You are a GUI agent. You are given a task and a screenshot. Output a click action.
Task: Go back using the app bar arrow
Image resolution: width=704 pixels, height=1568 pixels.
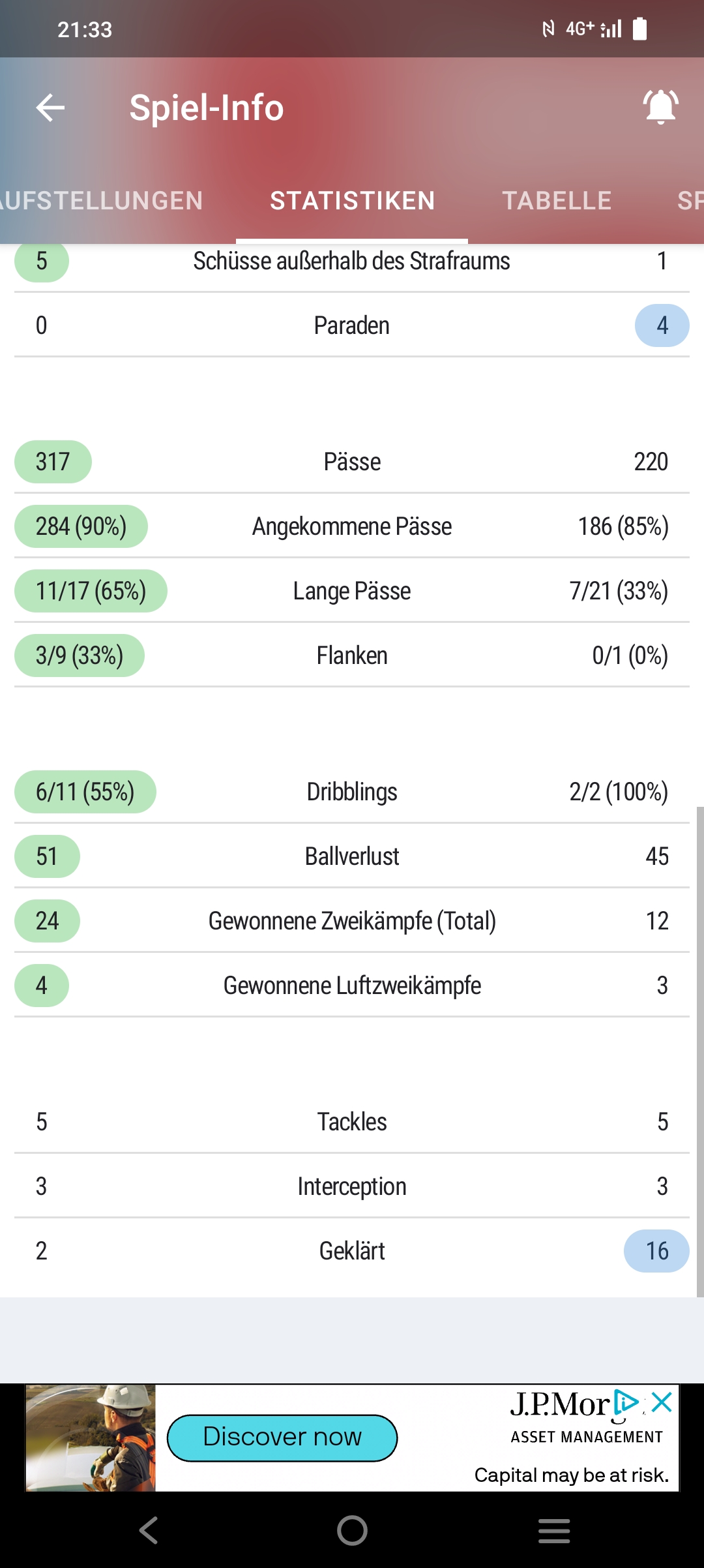[x=50, y=108]
